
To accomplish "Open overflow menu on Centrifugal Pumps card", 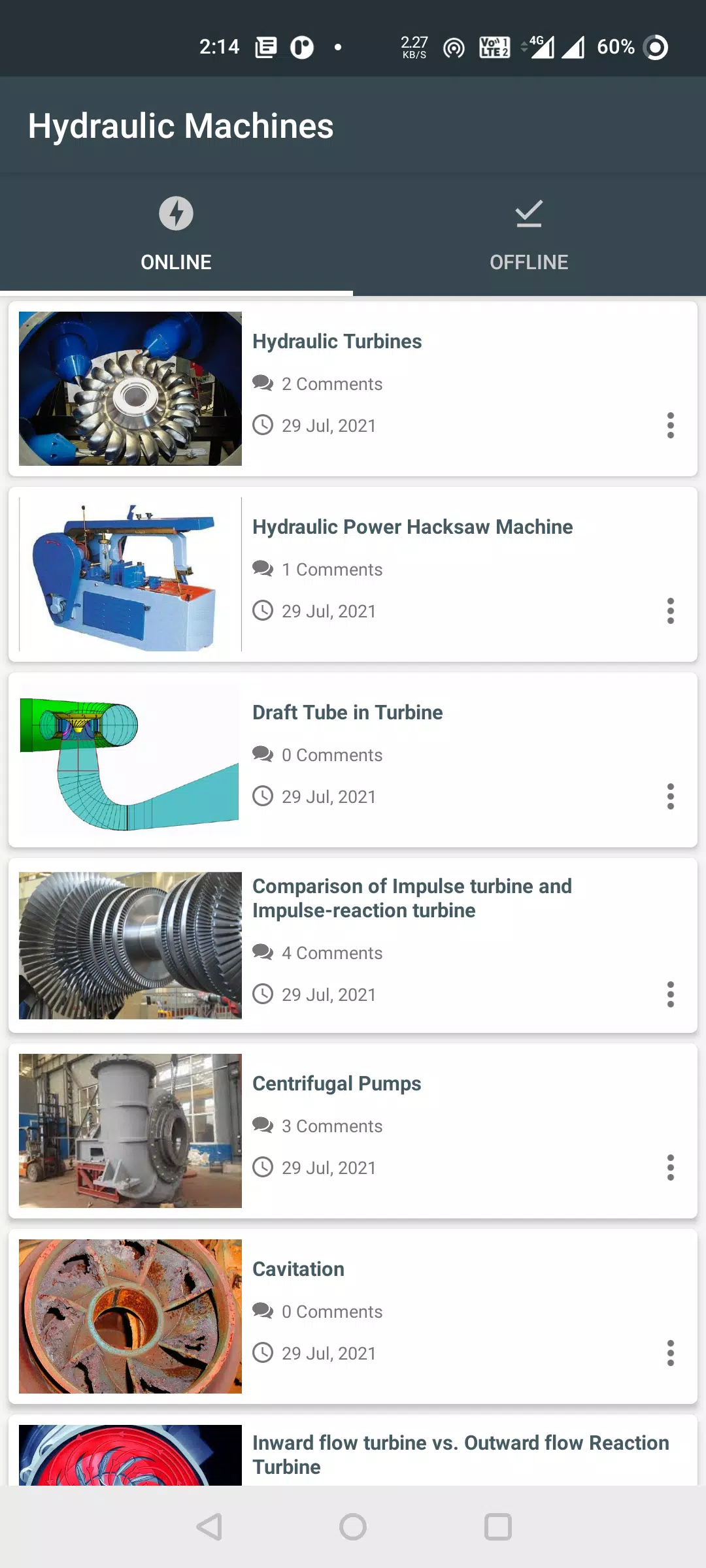I will (670, 1168).
